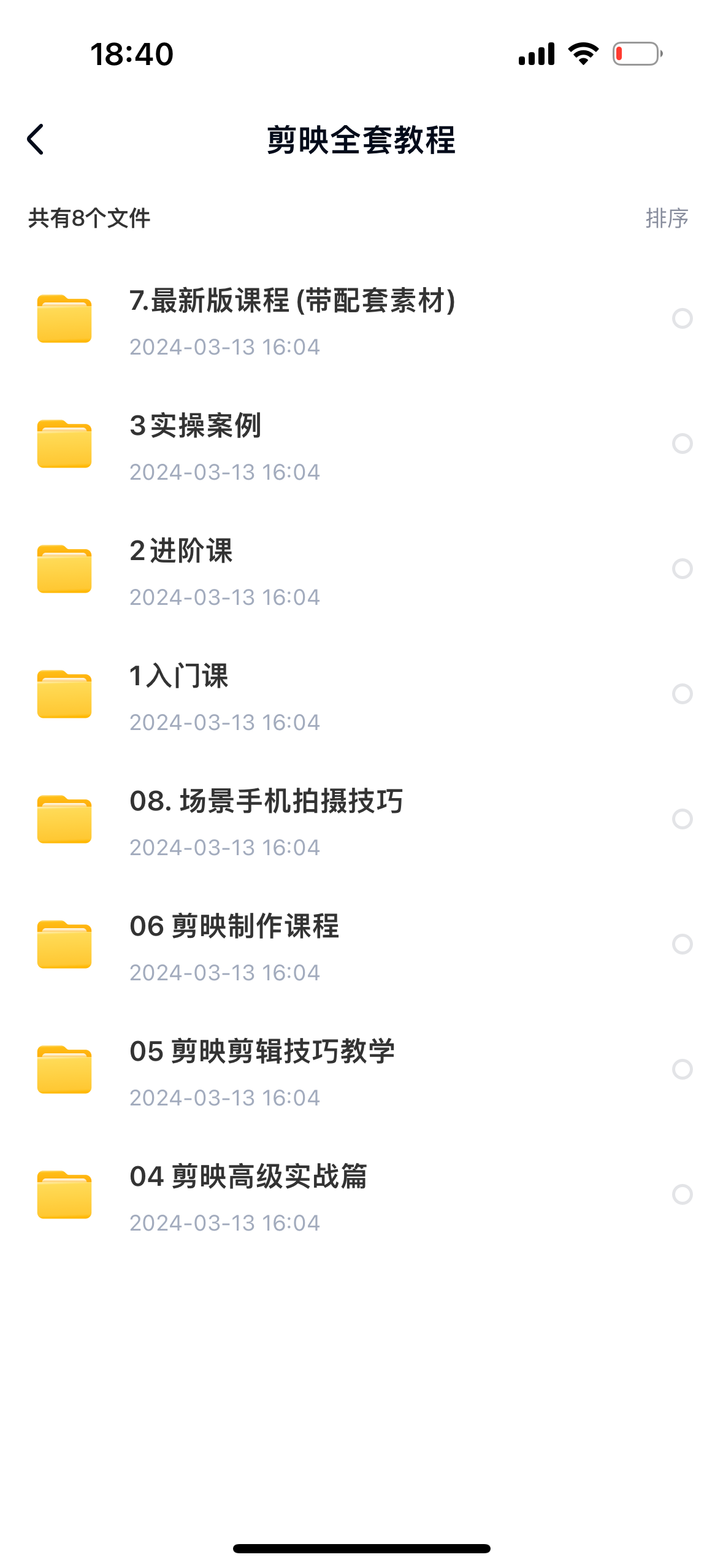Select the 06 剪映制作课程 circle
This screenshot has height=1568, width=723.
682,944
